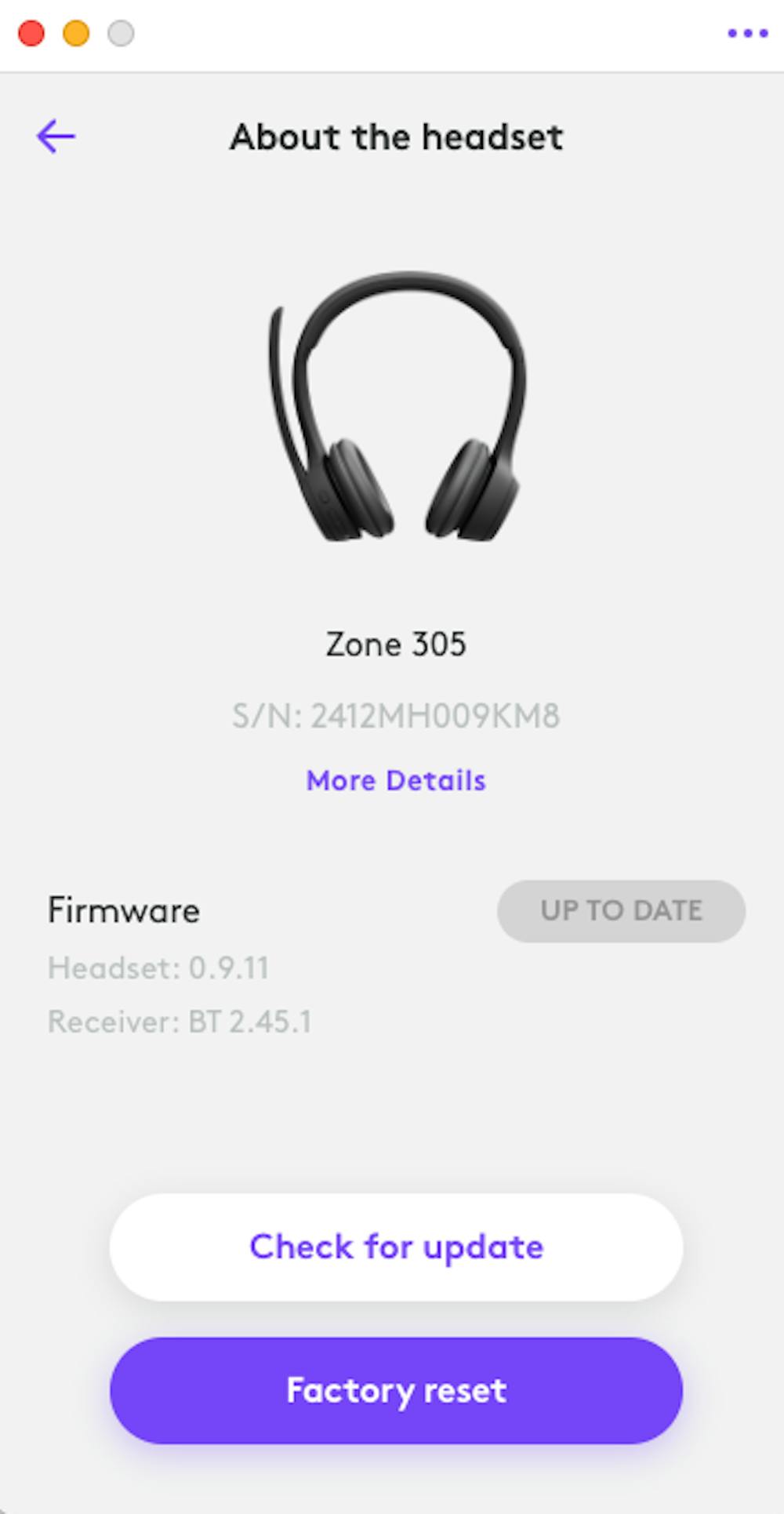
Task: Click the red close window control
Action: [x=30, y=34]
